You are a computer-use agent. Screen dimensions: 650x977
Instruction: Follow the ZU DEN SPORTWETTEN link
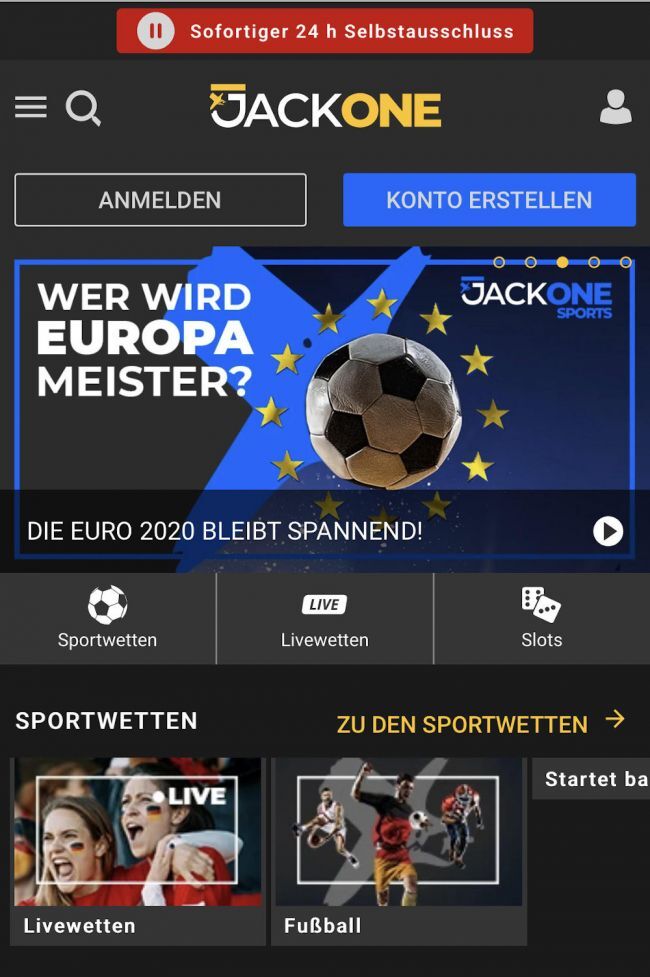click(x=480, y=724)
